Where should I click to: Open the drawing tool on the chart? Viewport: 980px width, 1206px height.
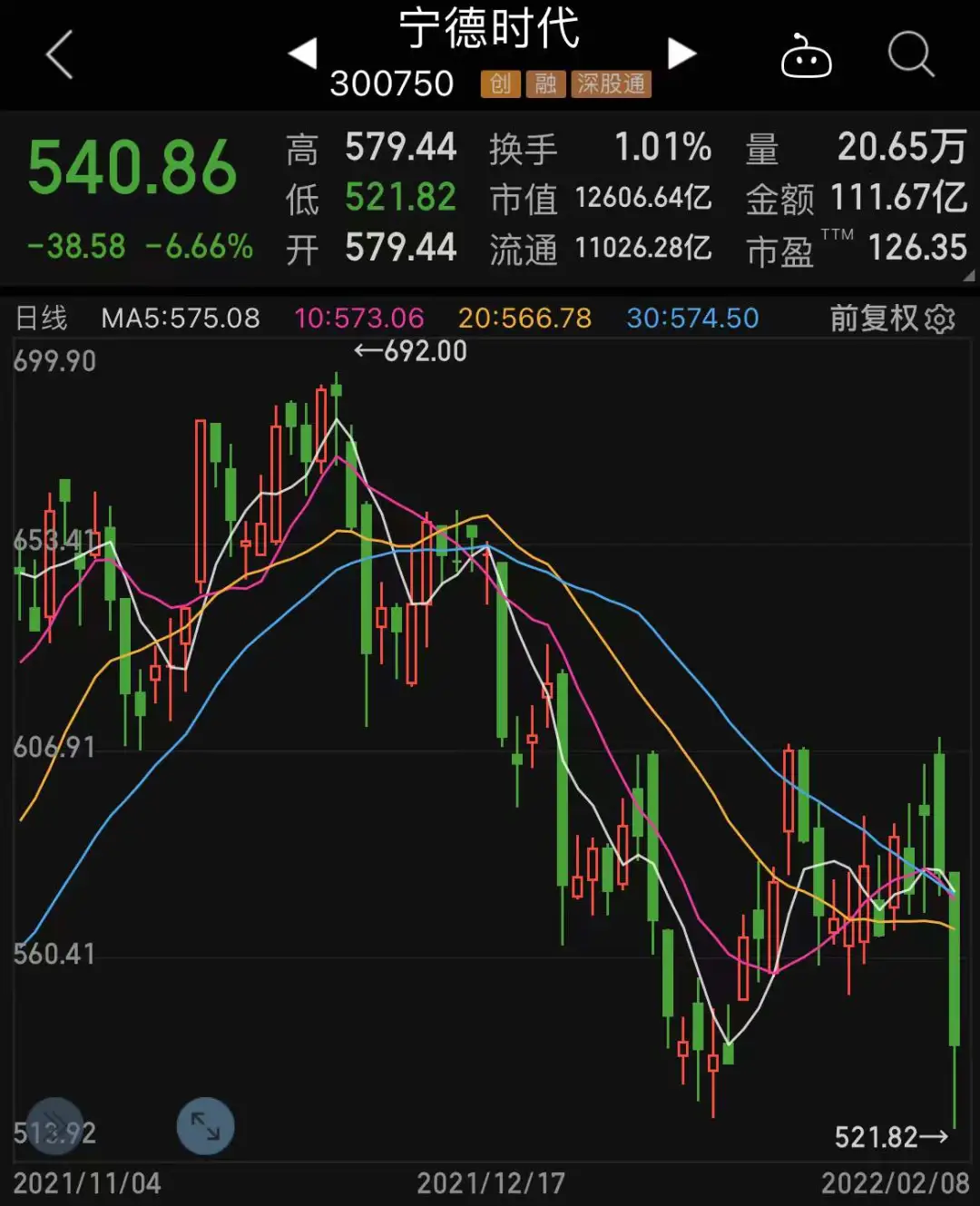tap(55, 1126)
